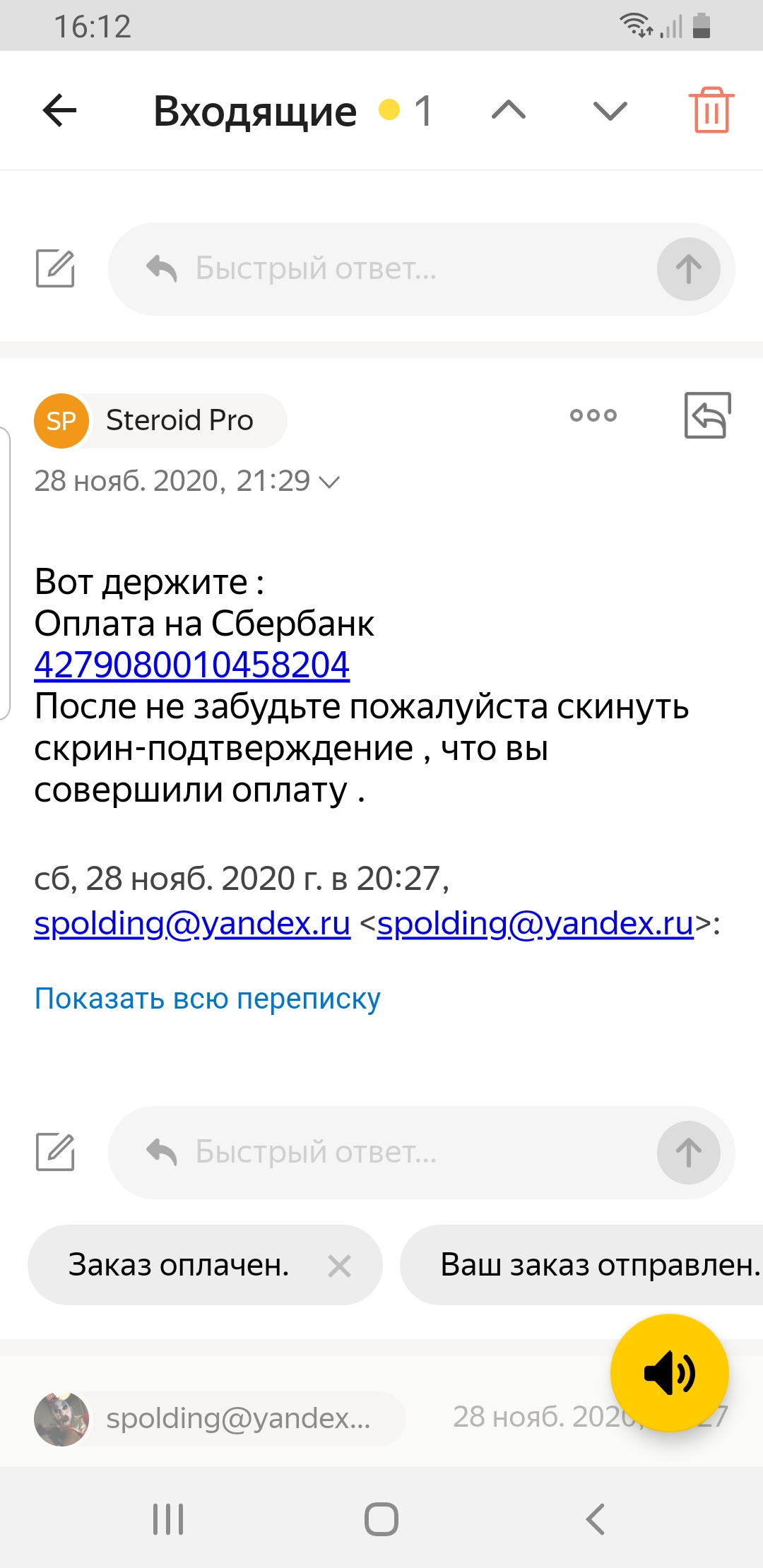Select the quick reply chip Ваш заказ отправлен.
The width and height of the screenshot is (763, 1568).
coord(593,1265)
